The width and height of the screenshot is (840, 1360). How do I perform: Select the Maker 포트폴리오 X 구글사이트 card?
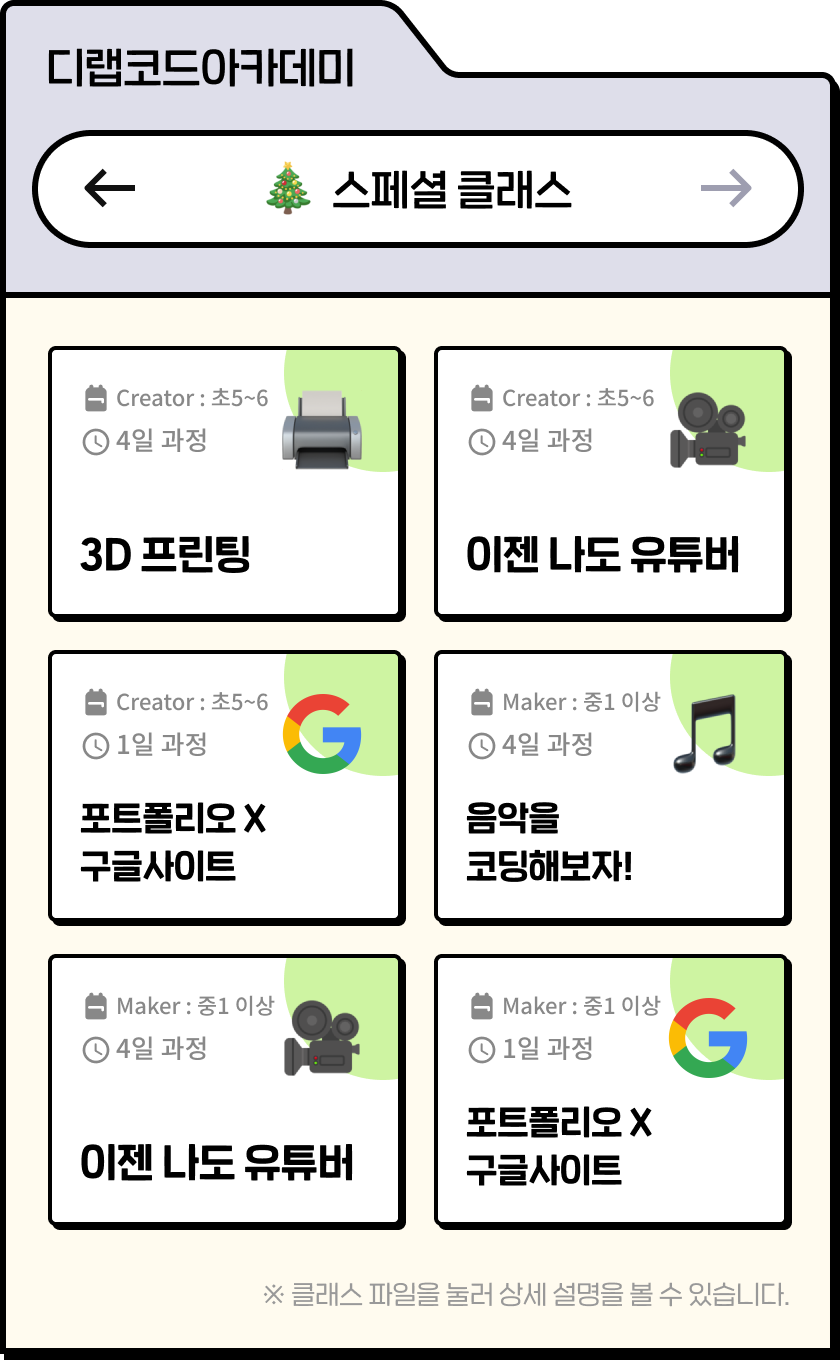611,1090
